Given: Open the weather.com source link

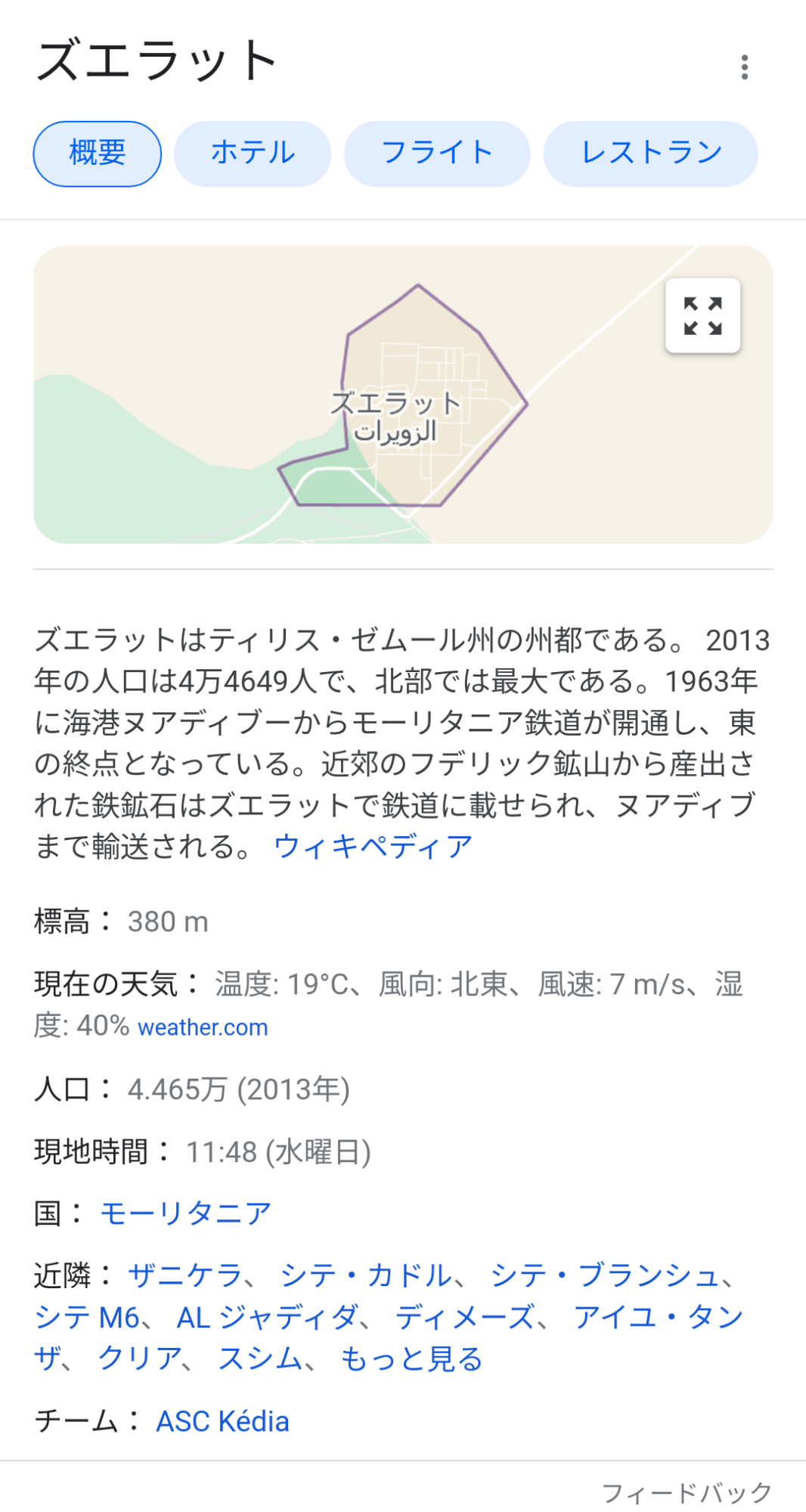Looking at the screenshot, I should click(x=203, y=1027).
